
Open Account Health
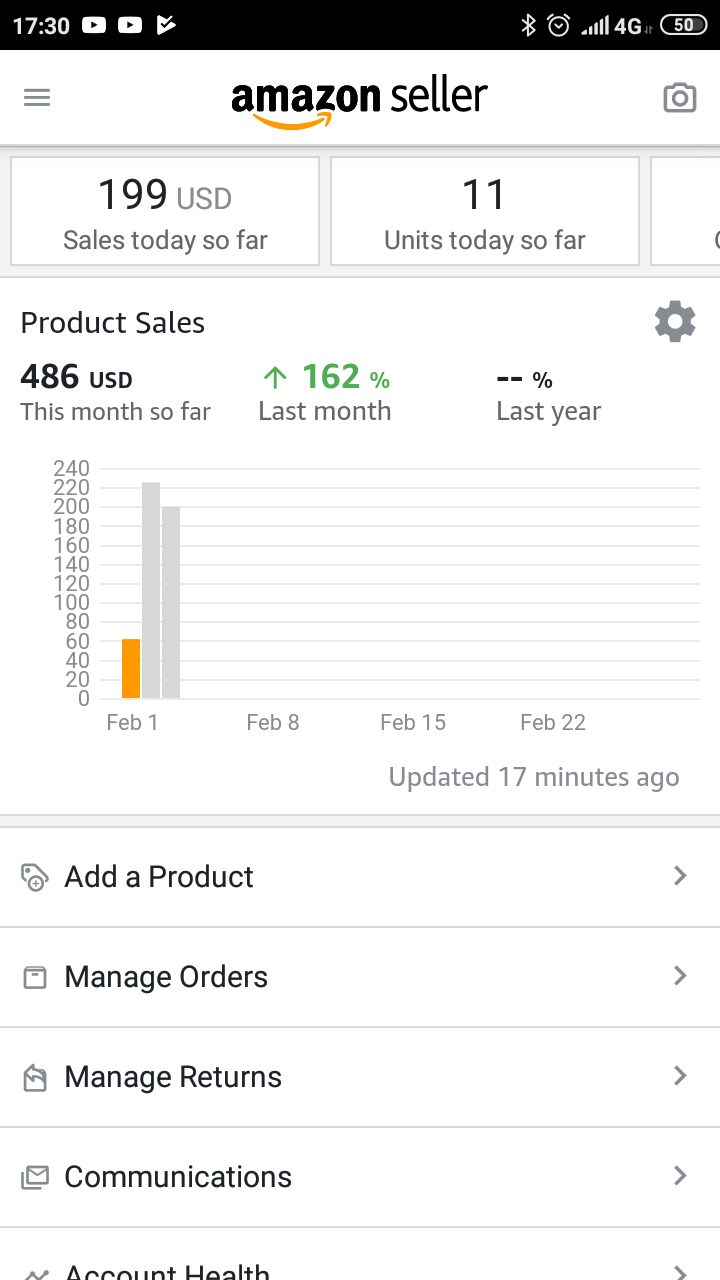[x=360, y=1255]
